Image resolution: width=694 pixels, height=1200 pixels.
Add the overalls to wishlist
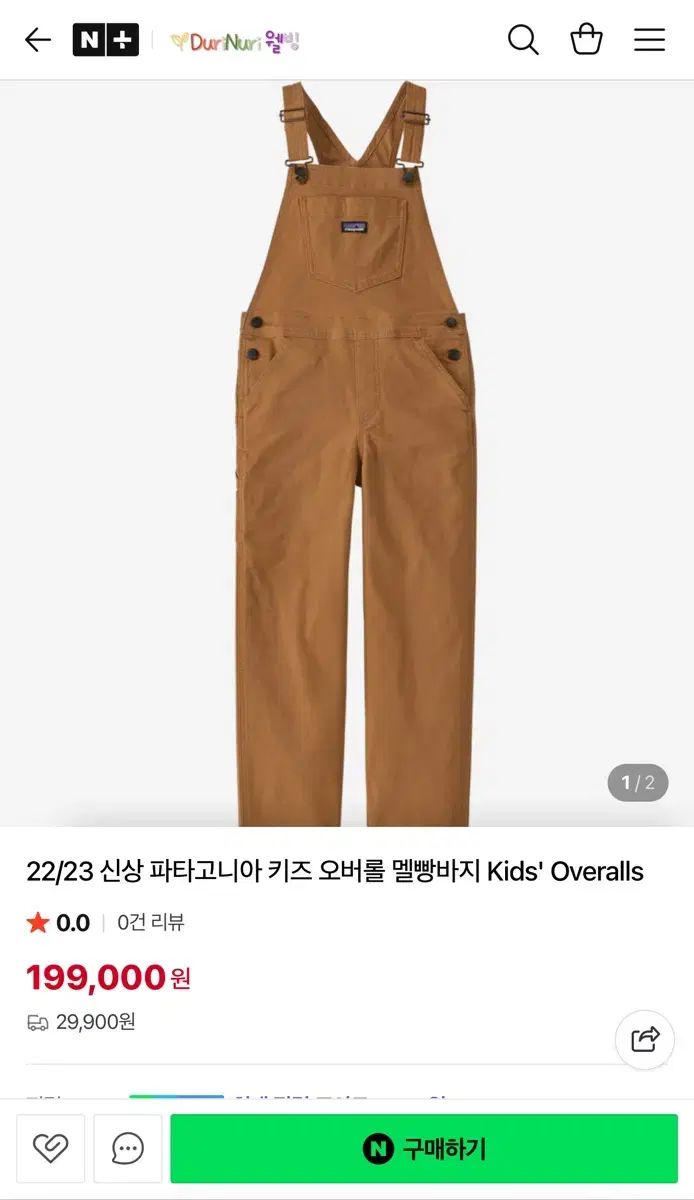pos(50,1149)
